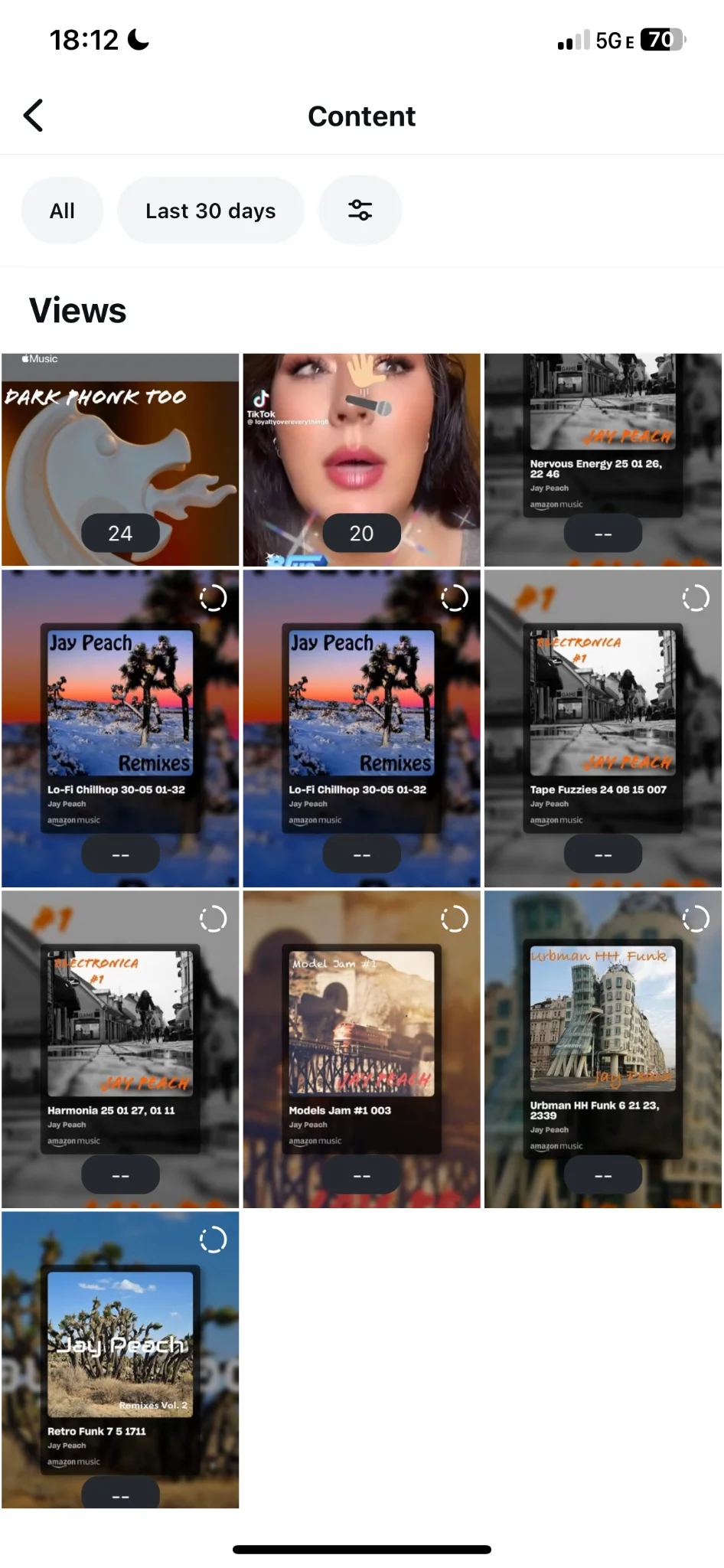Open the Nervous Energy 25 01 26 video

[603, 459]
